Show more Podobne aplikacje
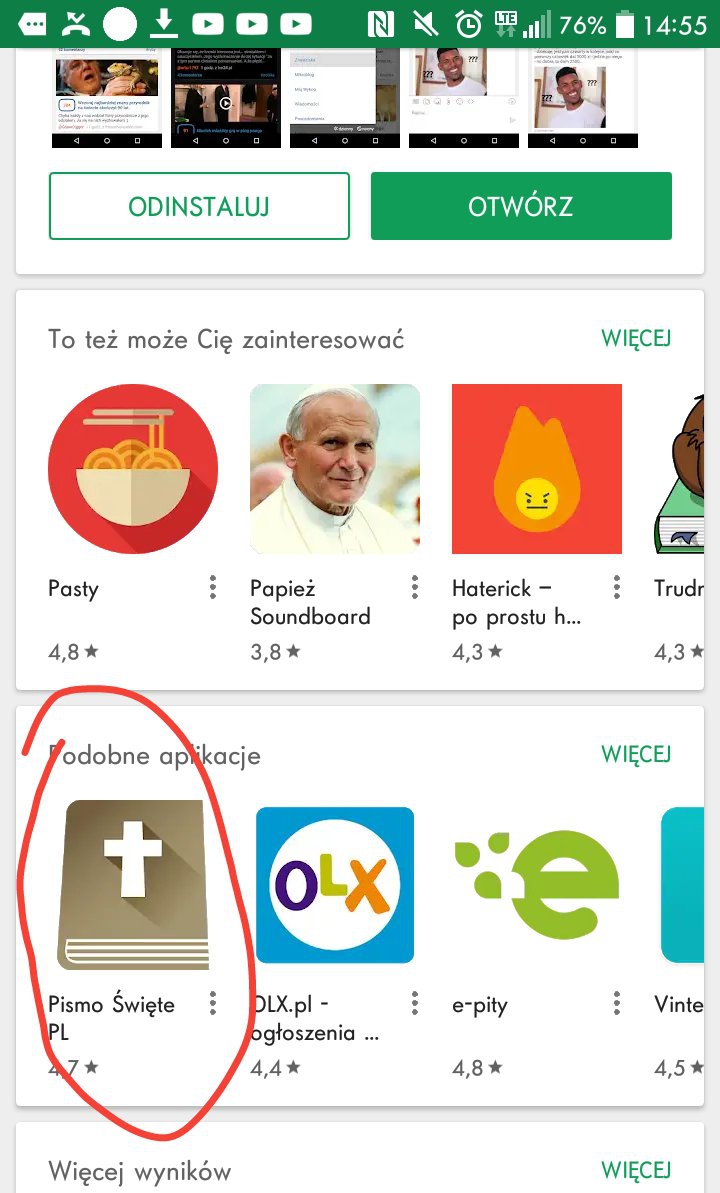This screenshot has height=1193, width=720. click(636, 754)
